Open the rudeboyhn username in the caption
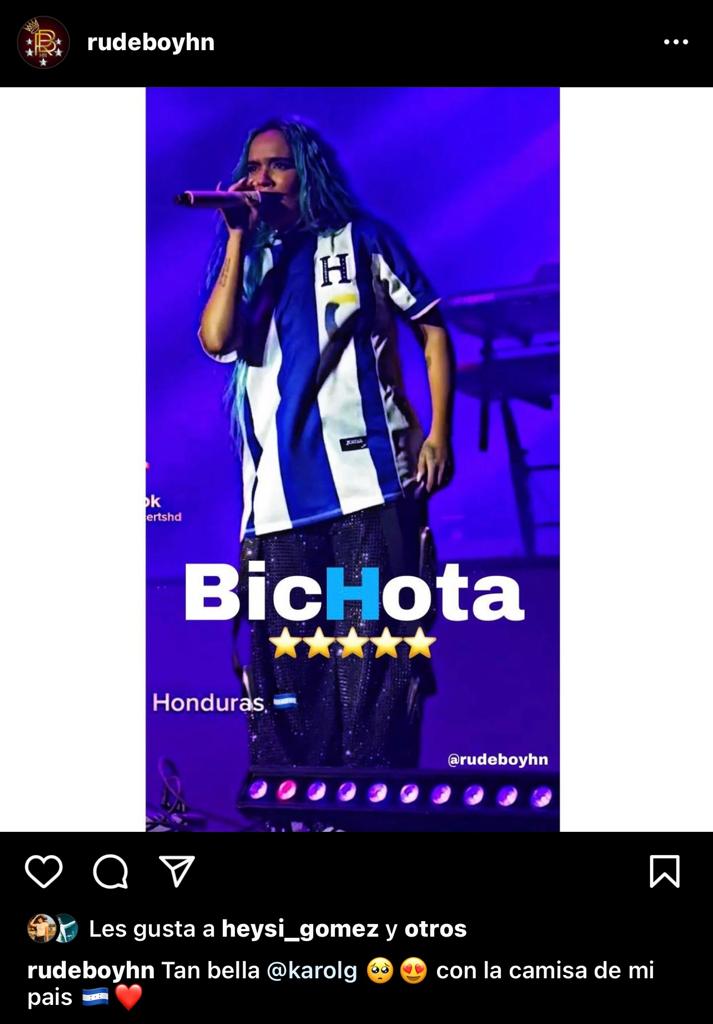 (x=91, y=971)
